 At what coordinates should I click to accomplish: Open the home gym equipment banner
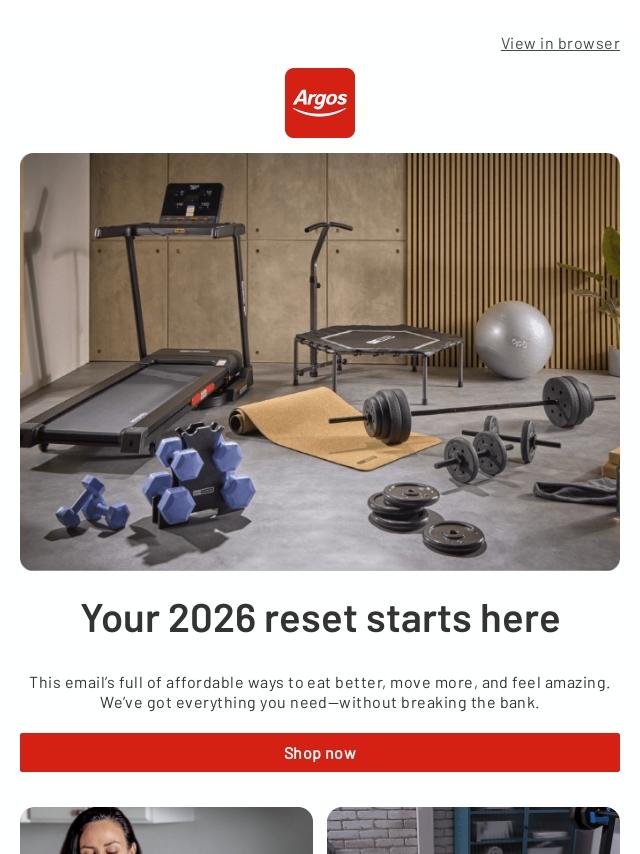[320, 362]
